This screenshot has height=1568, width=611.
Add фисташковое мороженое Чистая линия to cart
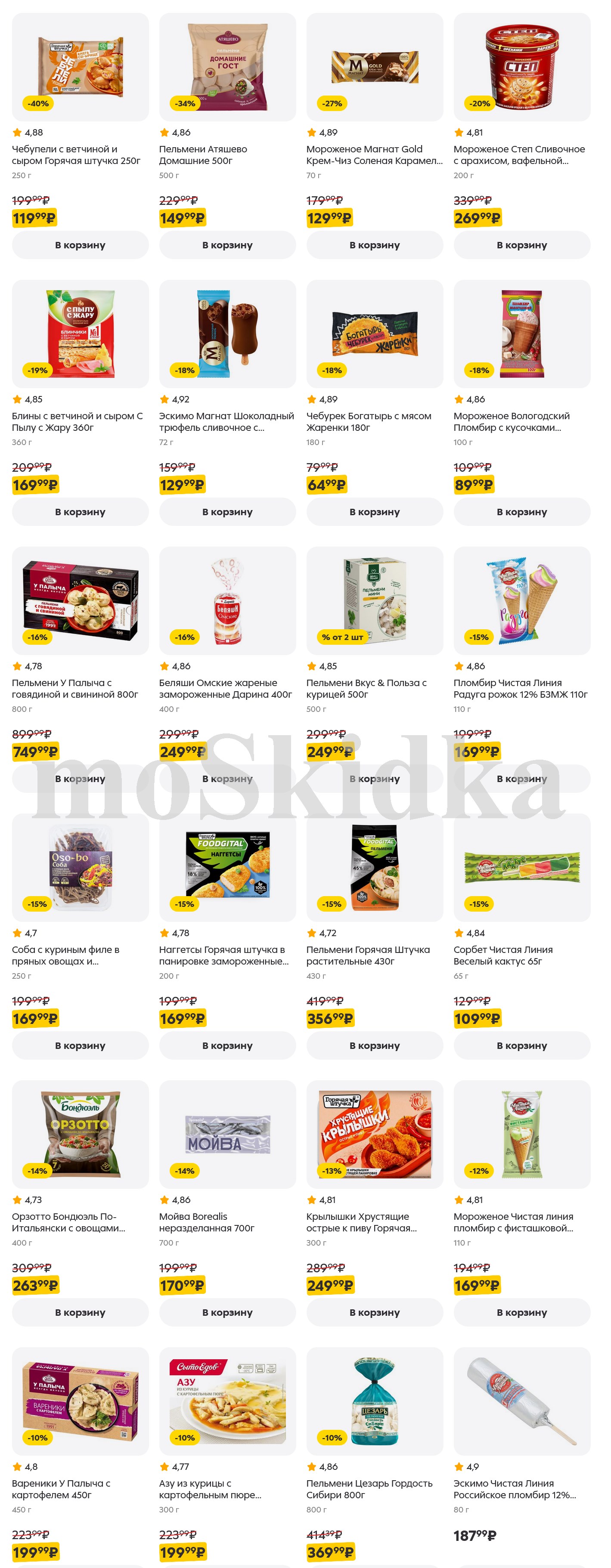(x=521, y=1312)
